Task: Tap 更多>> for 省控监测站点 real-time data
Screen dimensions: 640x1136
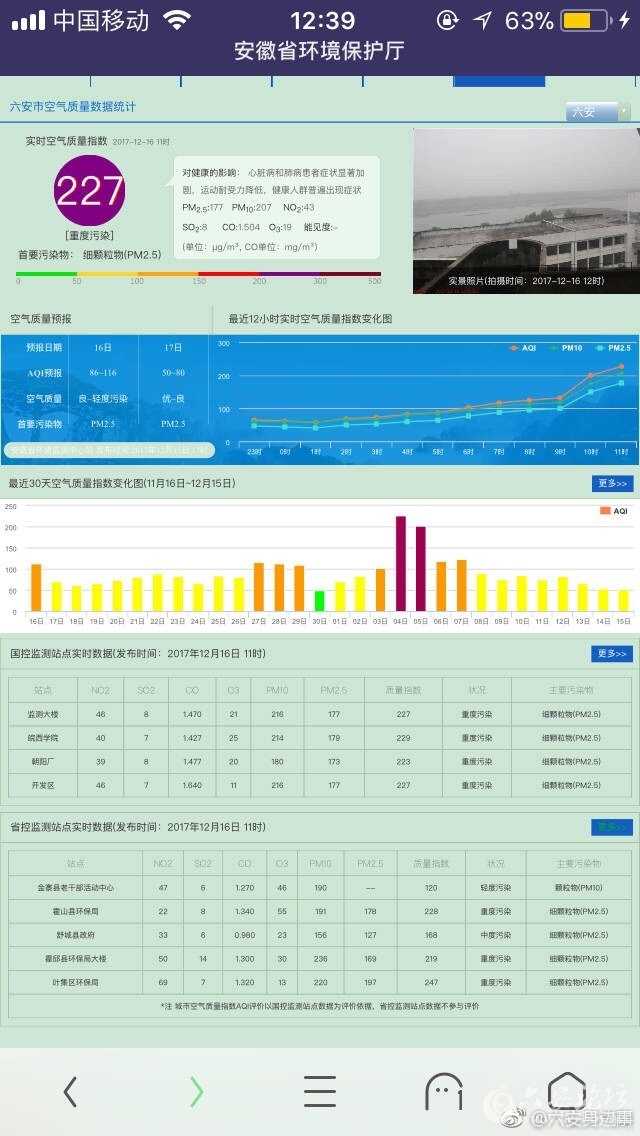Action: [x=611, y=827]
